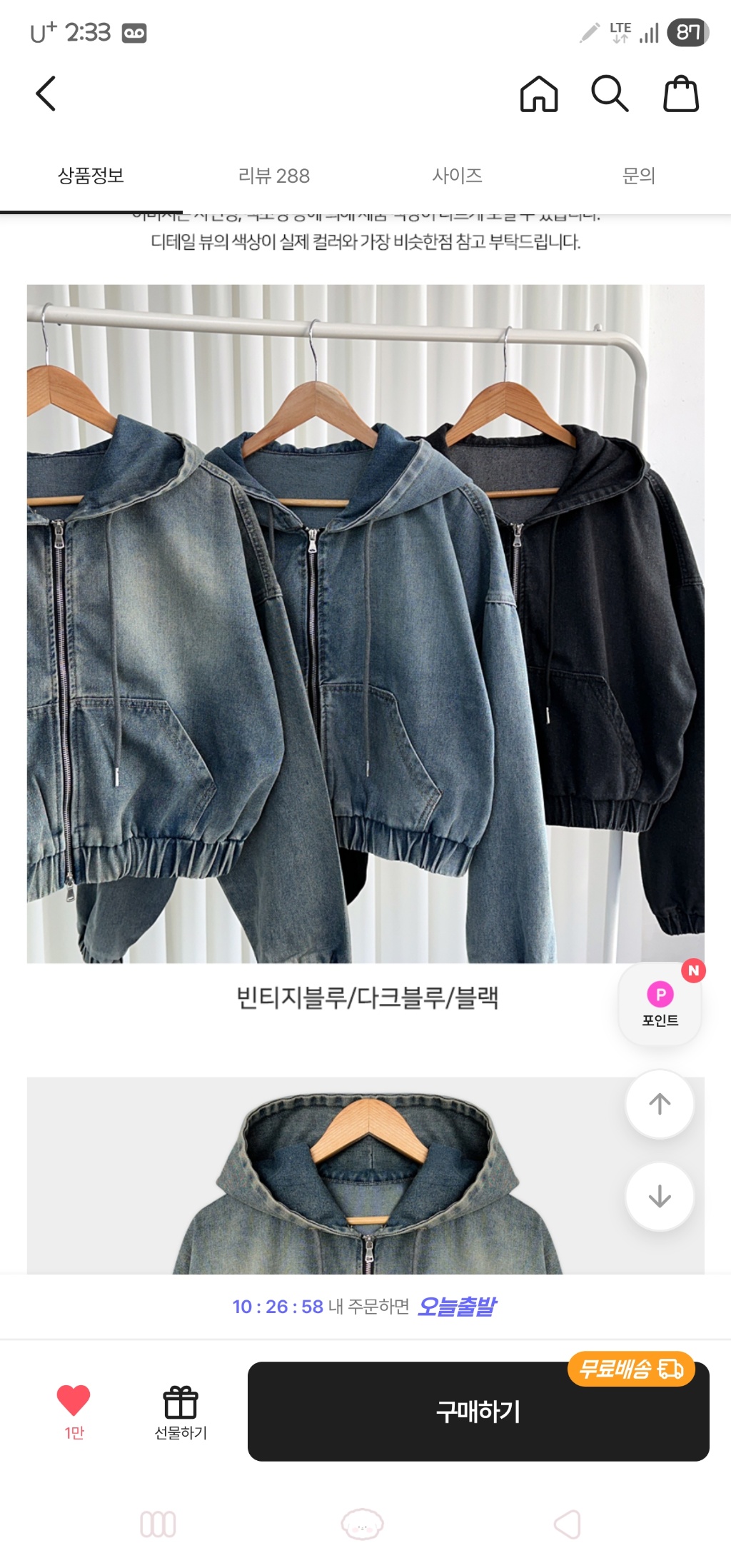
Task: Tap the 구매하기 purchase button
Action: (478, 1411)
